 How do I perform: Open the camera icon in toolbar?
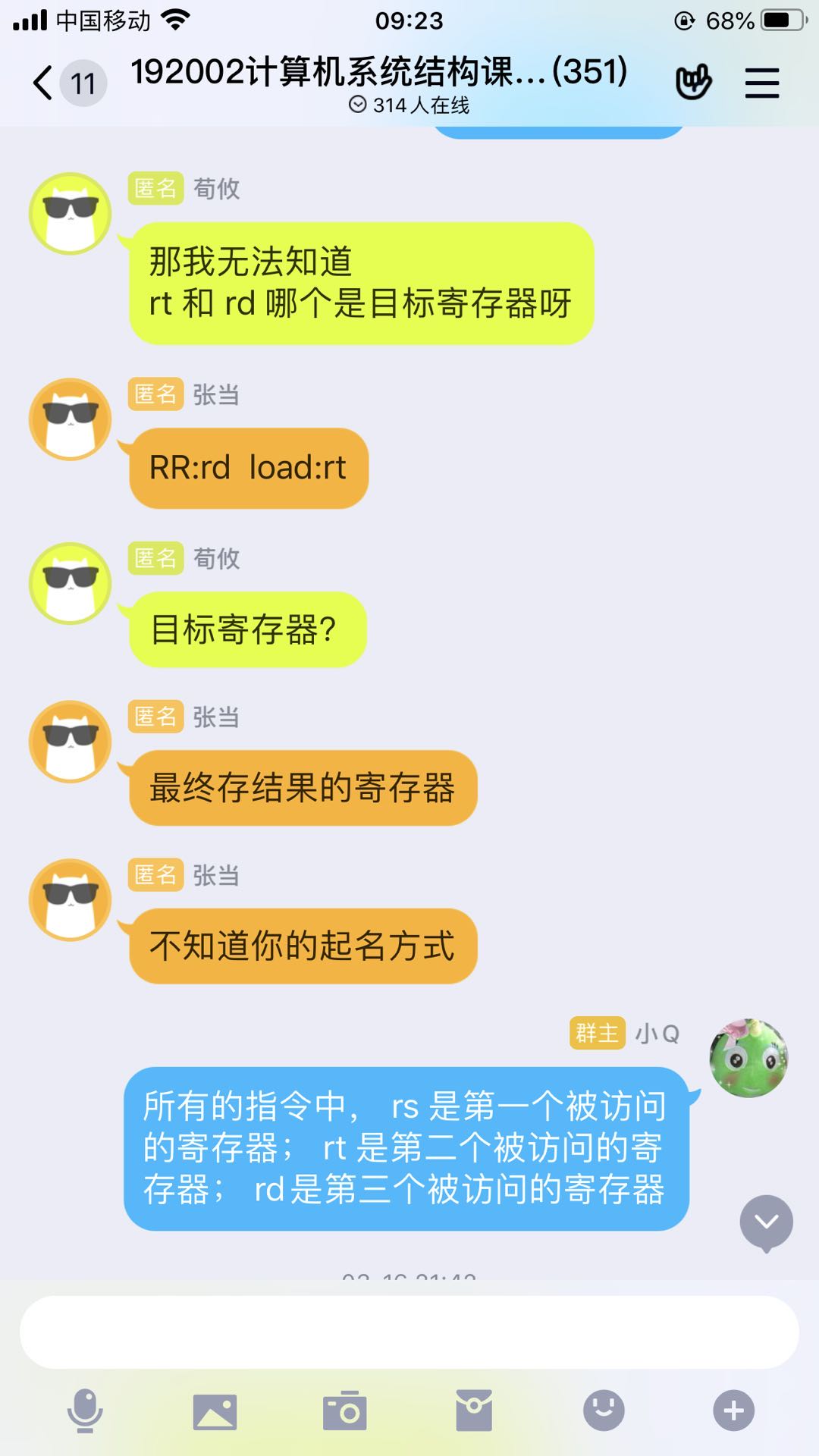(345, 1411)
